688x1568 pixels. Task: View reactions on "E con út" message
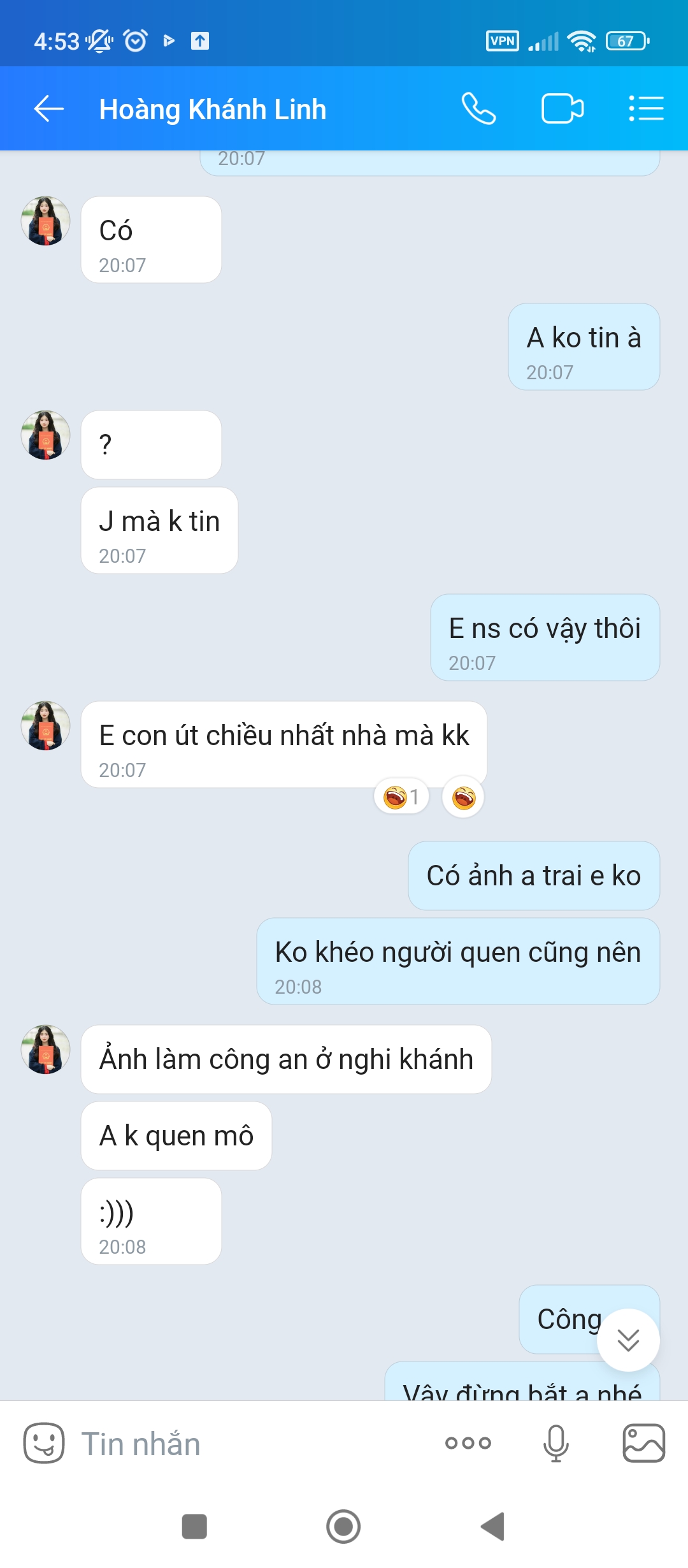[x=401, y=797]
